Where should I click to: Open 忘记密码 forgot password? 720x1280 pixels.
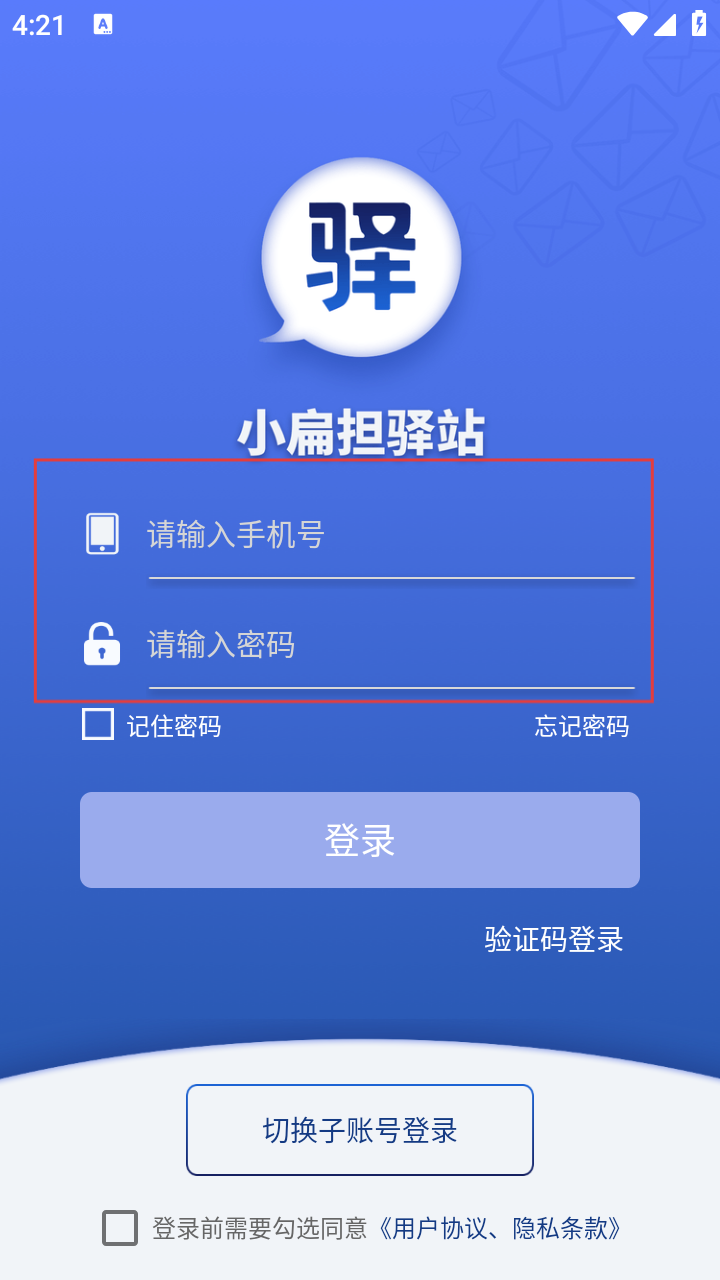click(x=581, y=727)
